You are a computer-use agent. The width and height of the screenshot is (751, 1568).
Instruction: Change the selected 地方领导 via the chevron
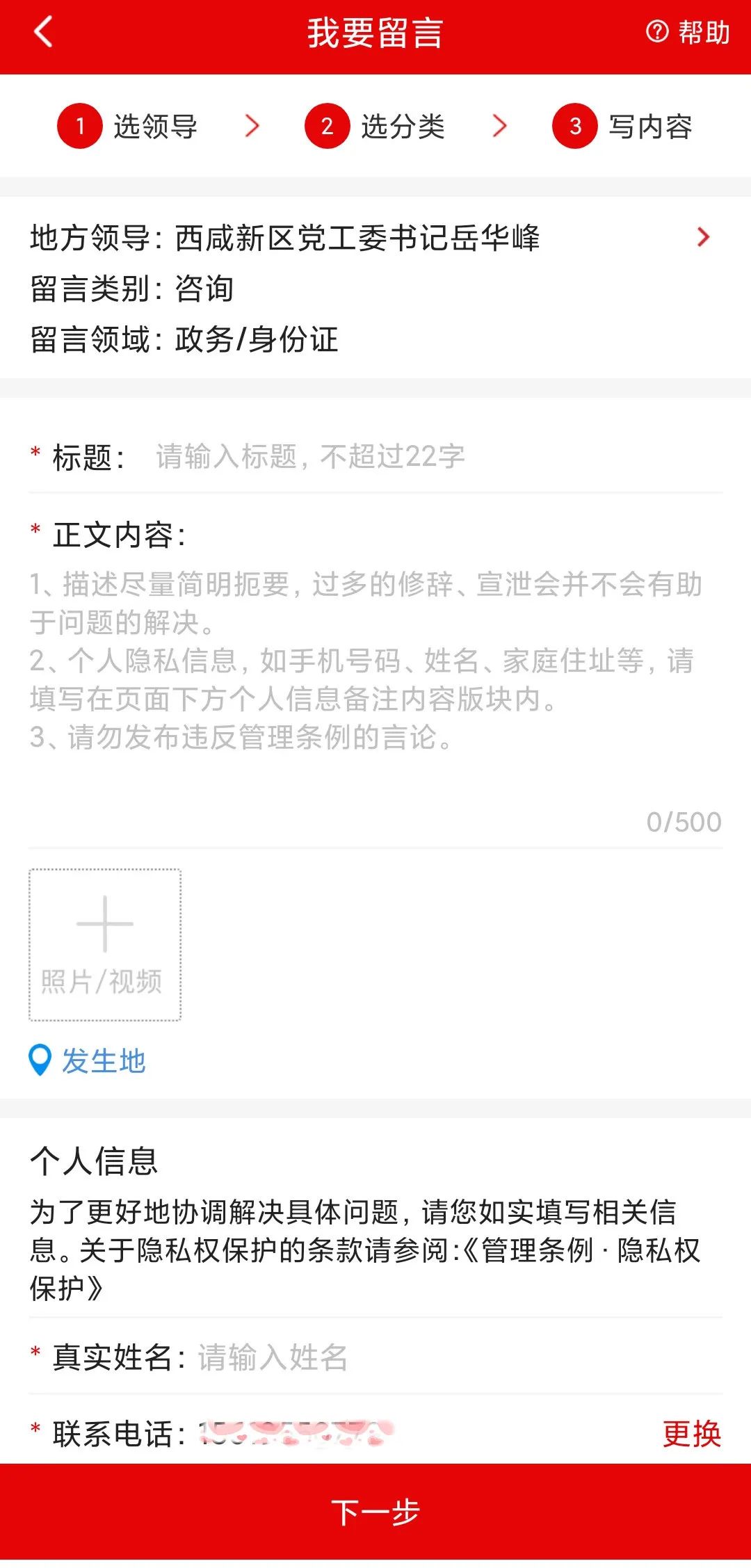[703, 238]
